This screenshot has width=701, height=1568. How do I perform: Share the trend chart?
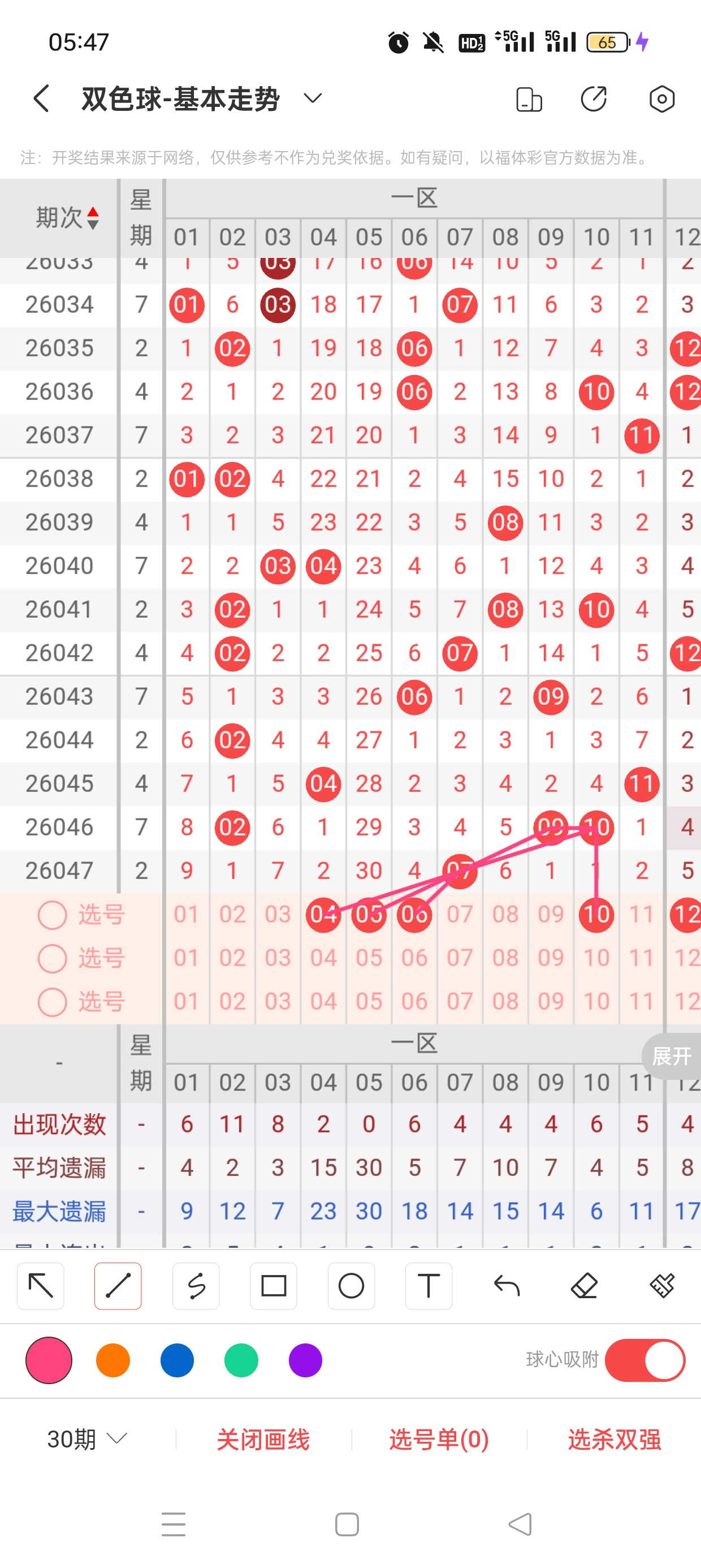pyautogui.click(x=593, y=98)
